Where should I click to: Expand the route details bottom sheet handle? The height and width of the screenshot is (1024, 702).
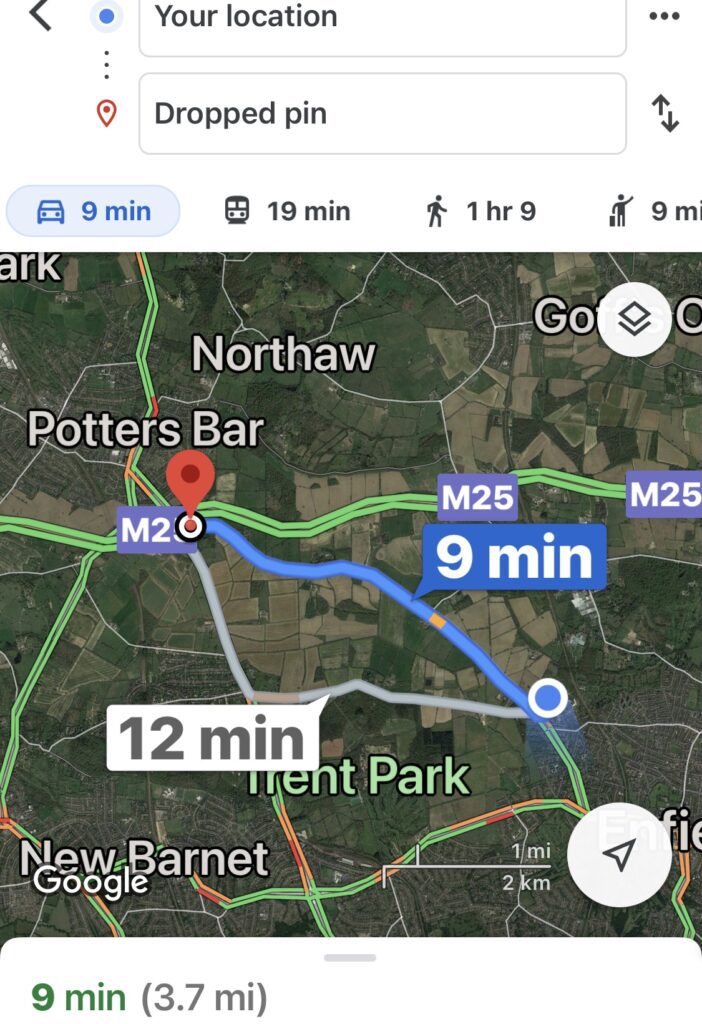(x=350, y=957)
